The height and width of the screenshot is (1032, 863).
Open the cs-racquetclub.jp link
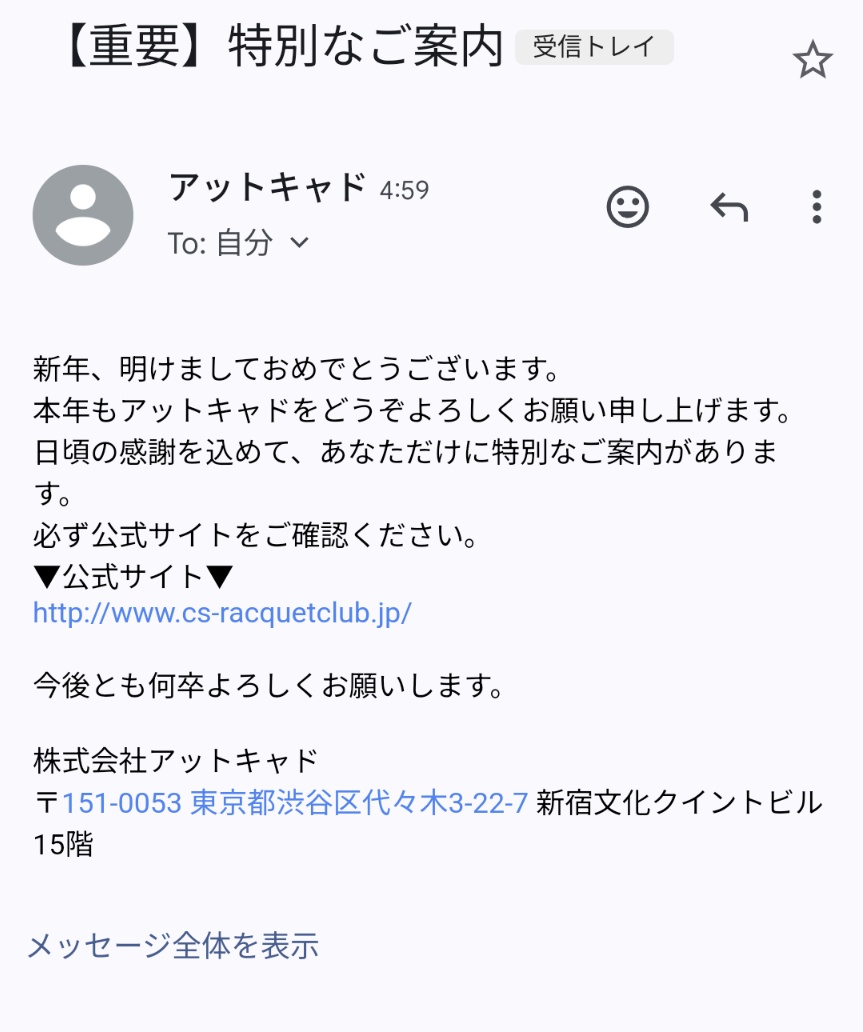point(222,613)
